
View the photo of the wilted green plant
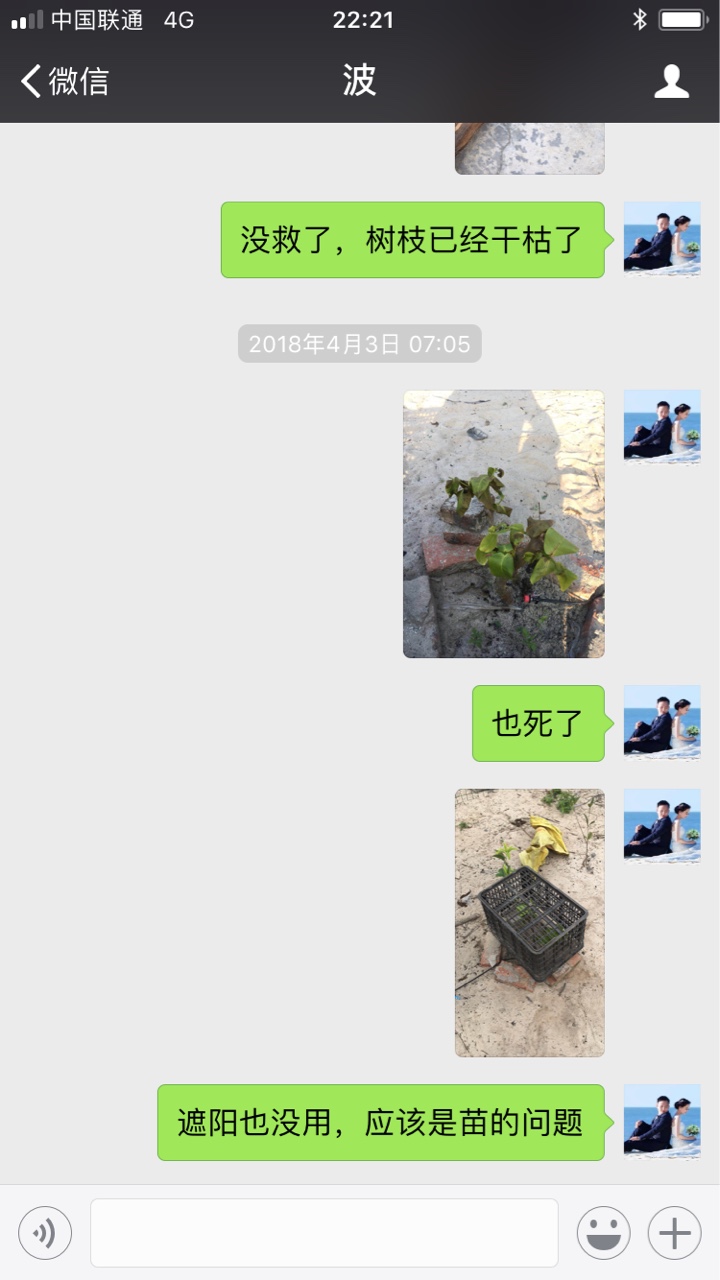[504, 524]
